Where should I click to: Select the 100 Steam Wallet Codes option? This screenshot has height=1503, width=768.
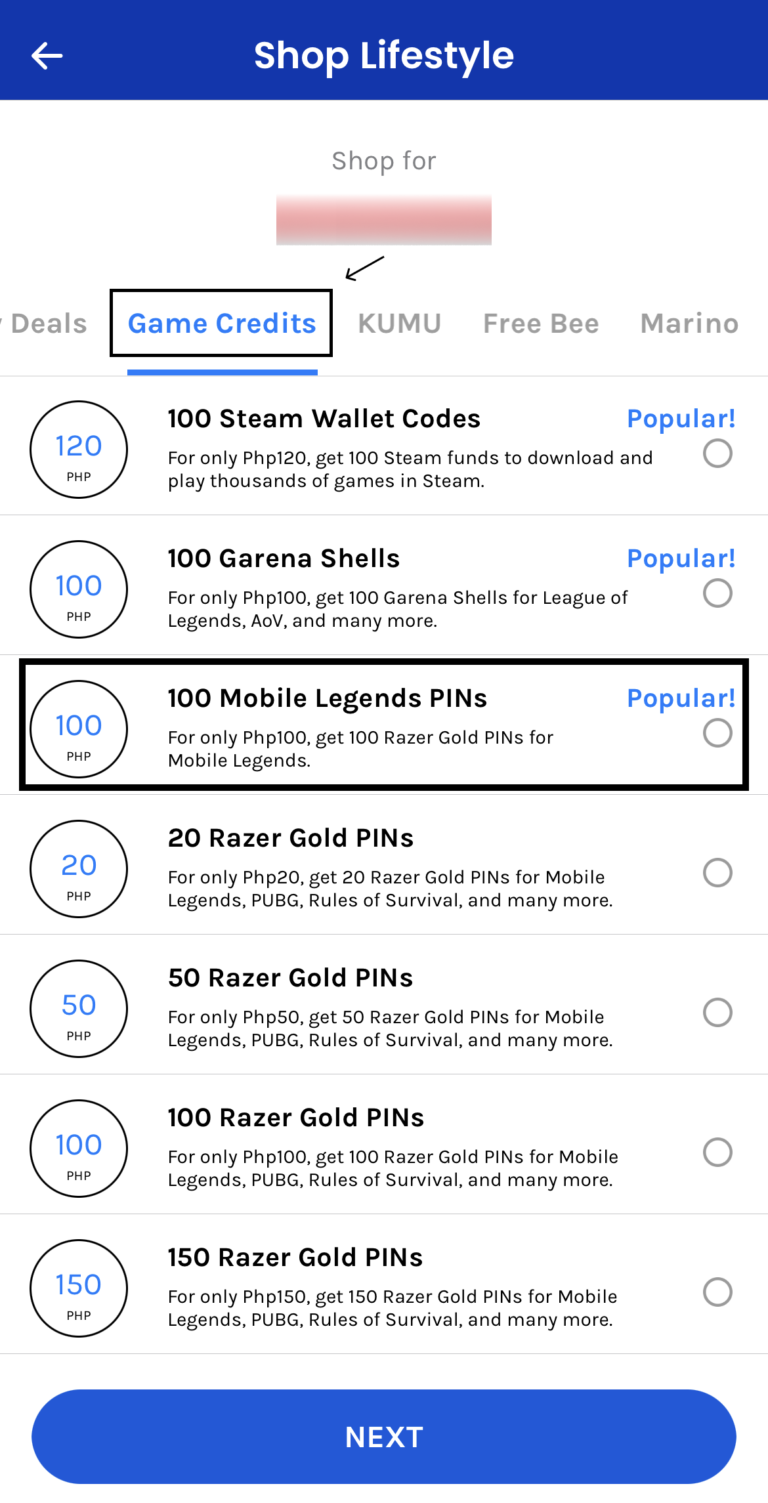click(717, 453)
